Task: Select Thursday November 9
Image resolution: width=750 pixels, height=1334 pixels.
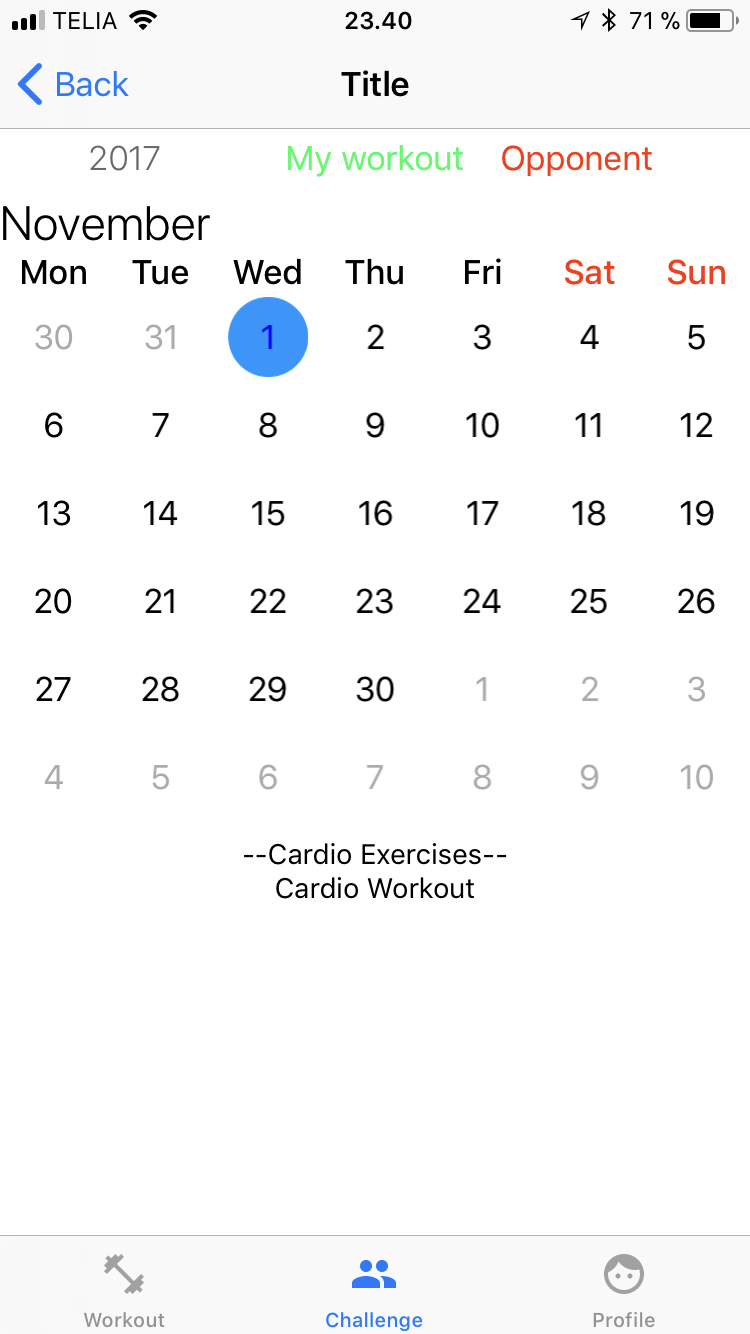Action: point(375,425)
